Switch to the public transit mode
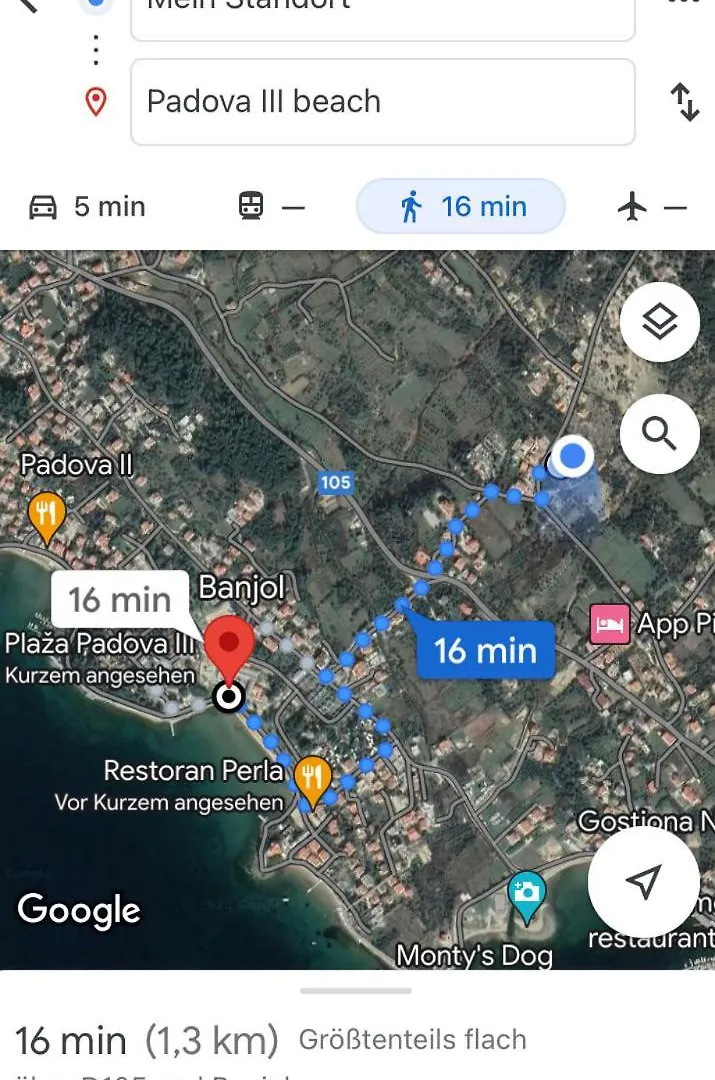The width and height of the screenshot is (715, 1080). 271,207
